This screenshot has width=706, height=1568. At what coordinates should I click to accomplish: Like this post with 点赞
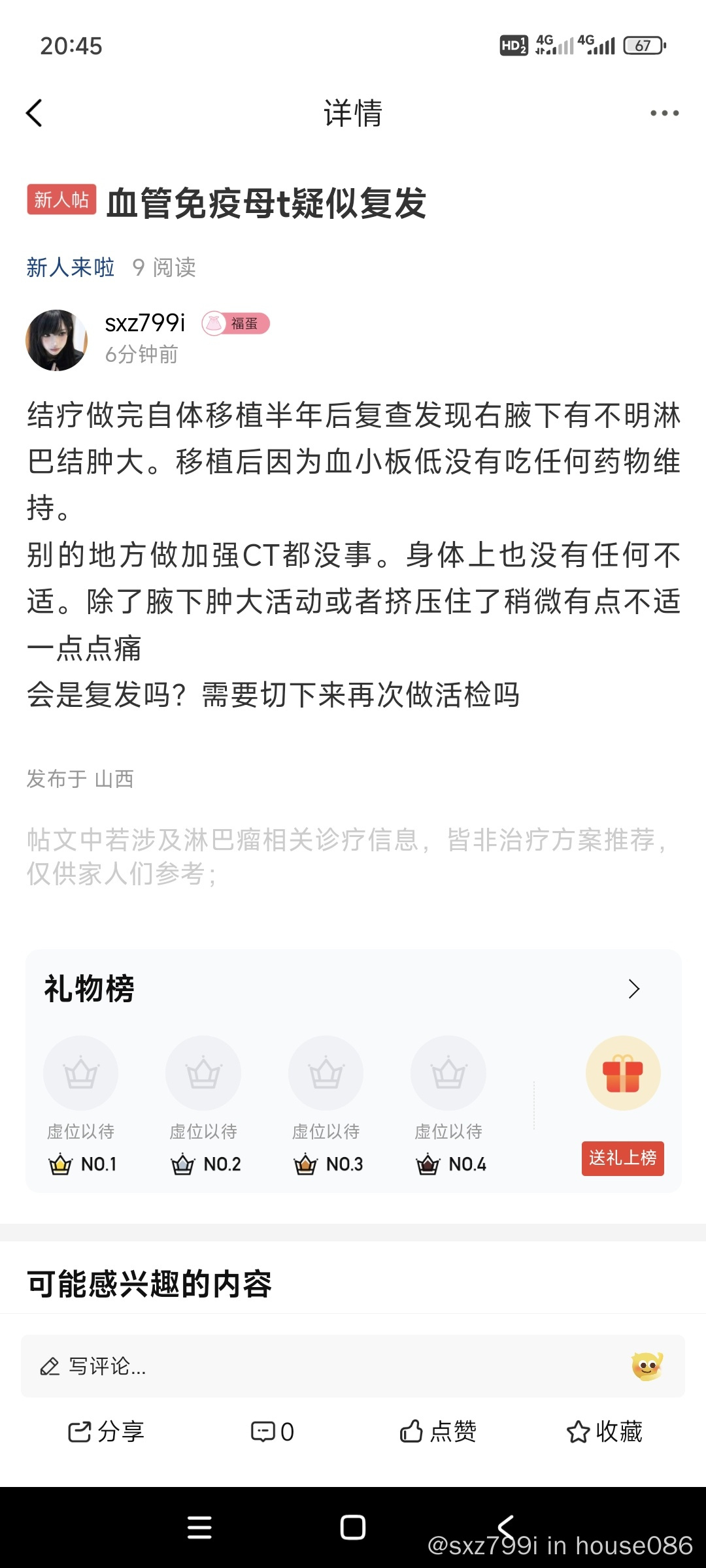pos(438,1431)
